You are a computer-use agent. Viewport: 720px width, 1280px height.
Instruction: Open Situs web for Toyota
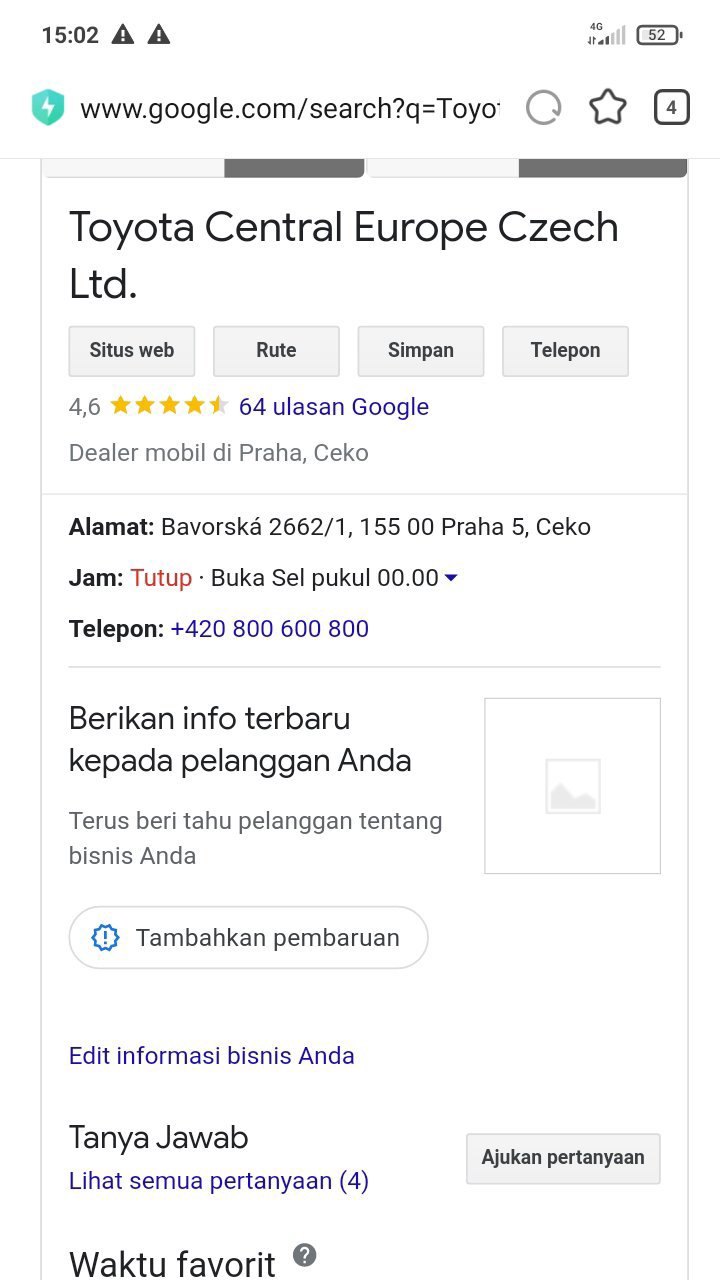point(132,351)
